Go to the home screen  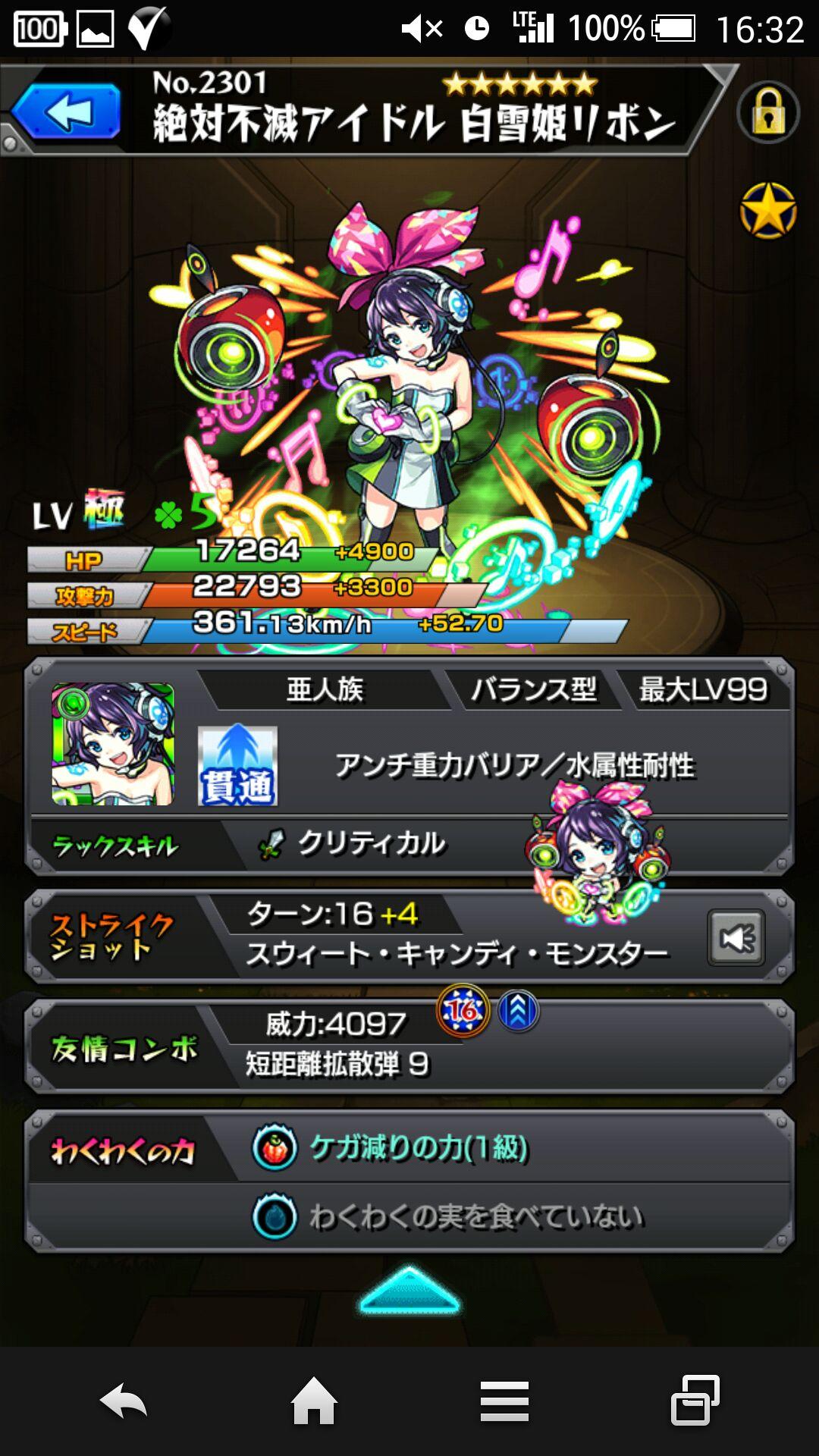click(x=314, y=1401)
